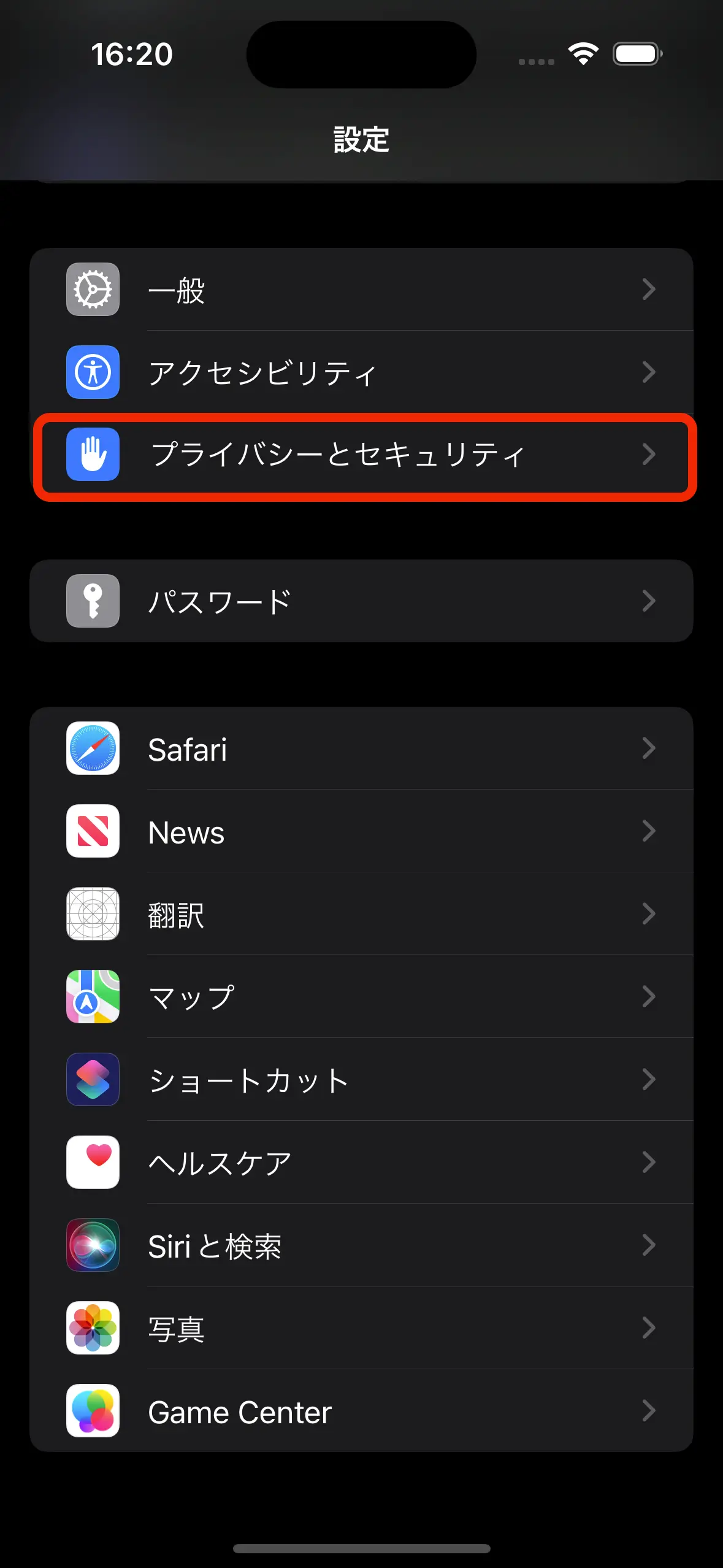Open News app settings
Screen dimensions: 723x1568
click(361, 831)
